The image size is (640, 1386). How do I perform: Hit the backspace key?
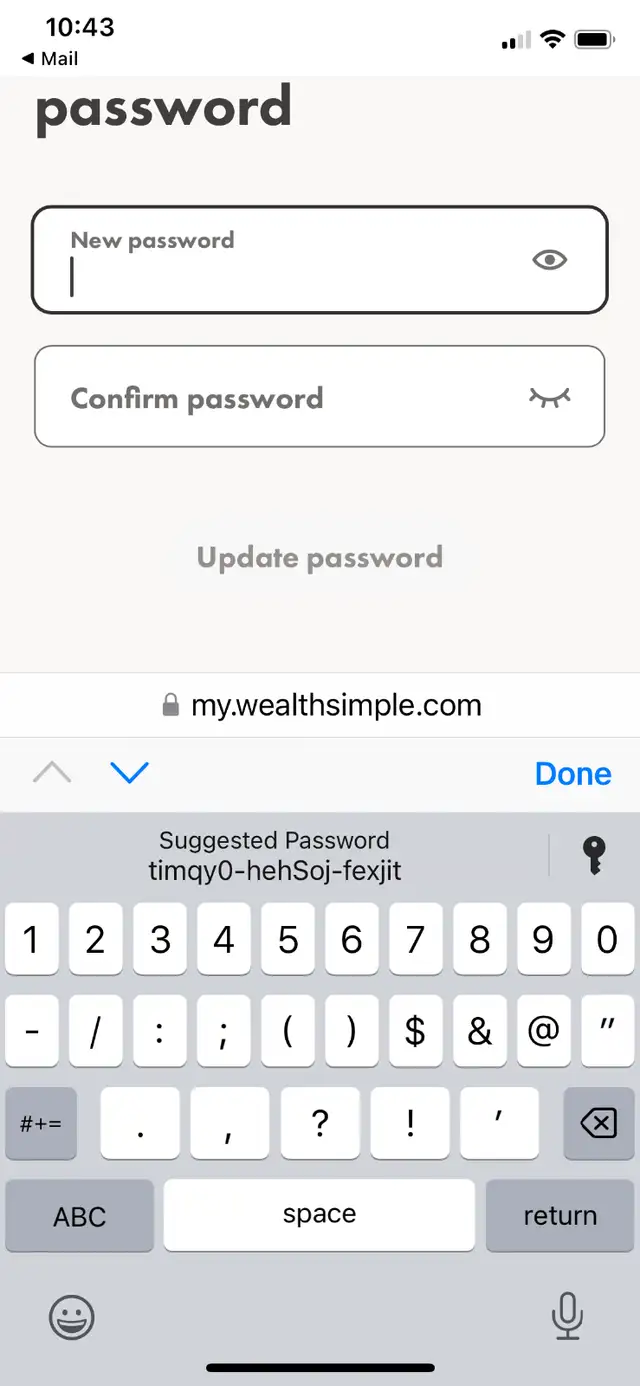click(598, 1123)
